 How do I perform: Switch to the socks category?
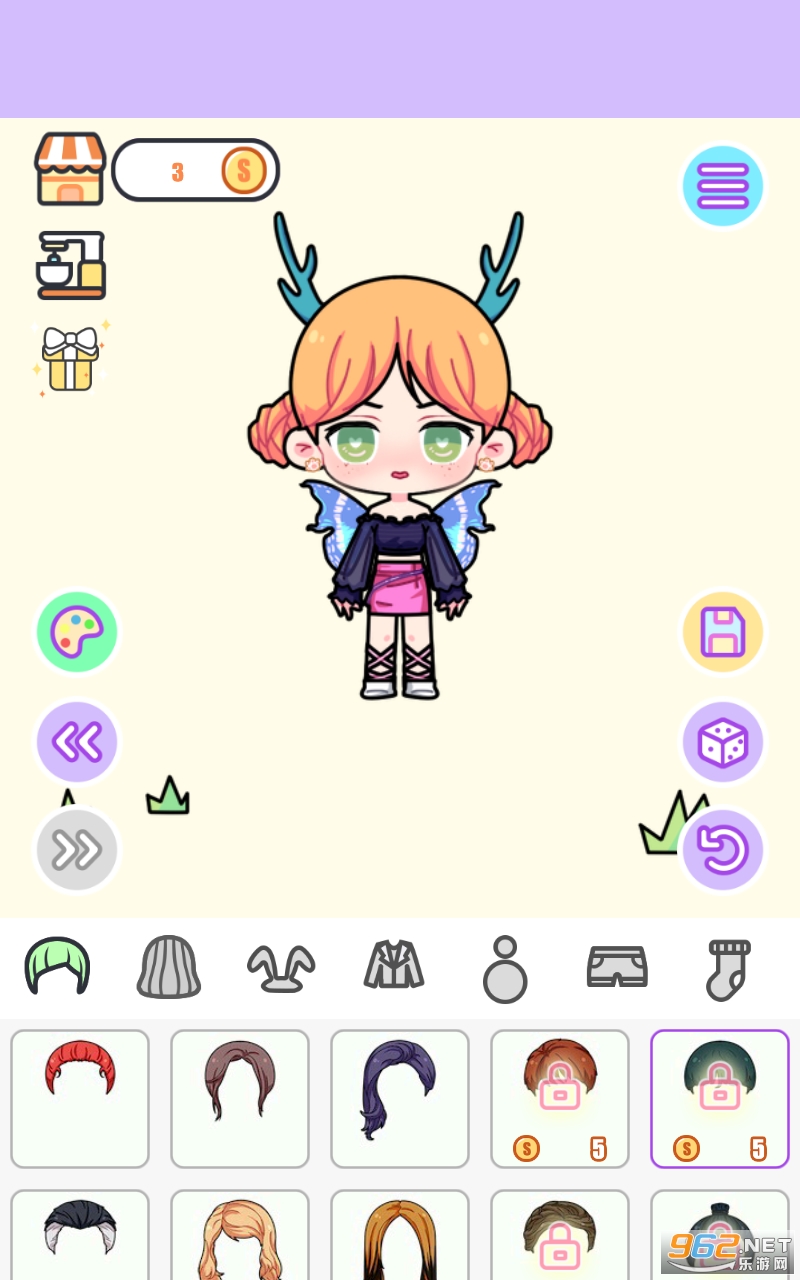(x=728, y=969)
